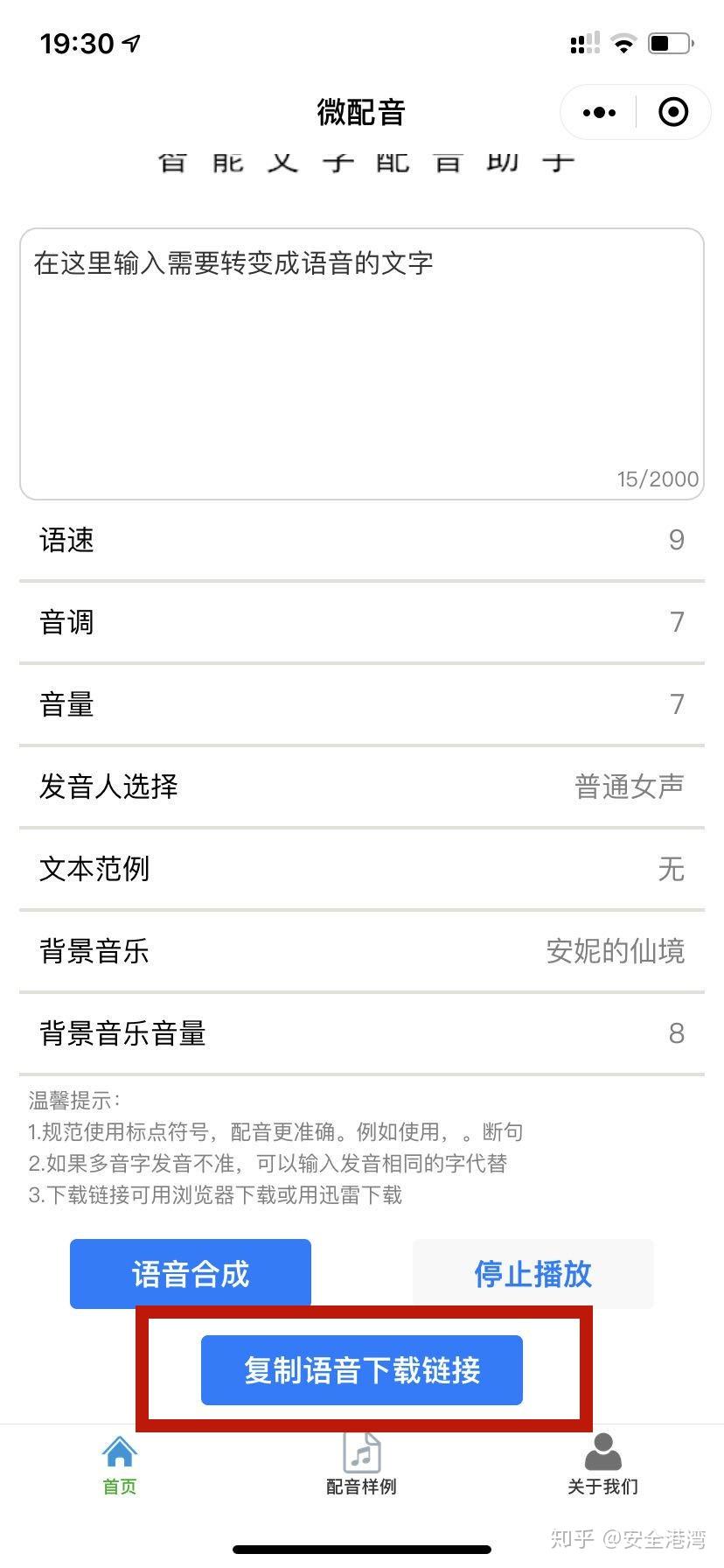Pick a sample from 文本范例

361,869
